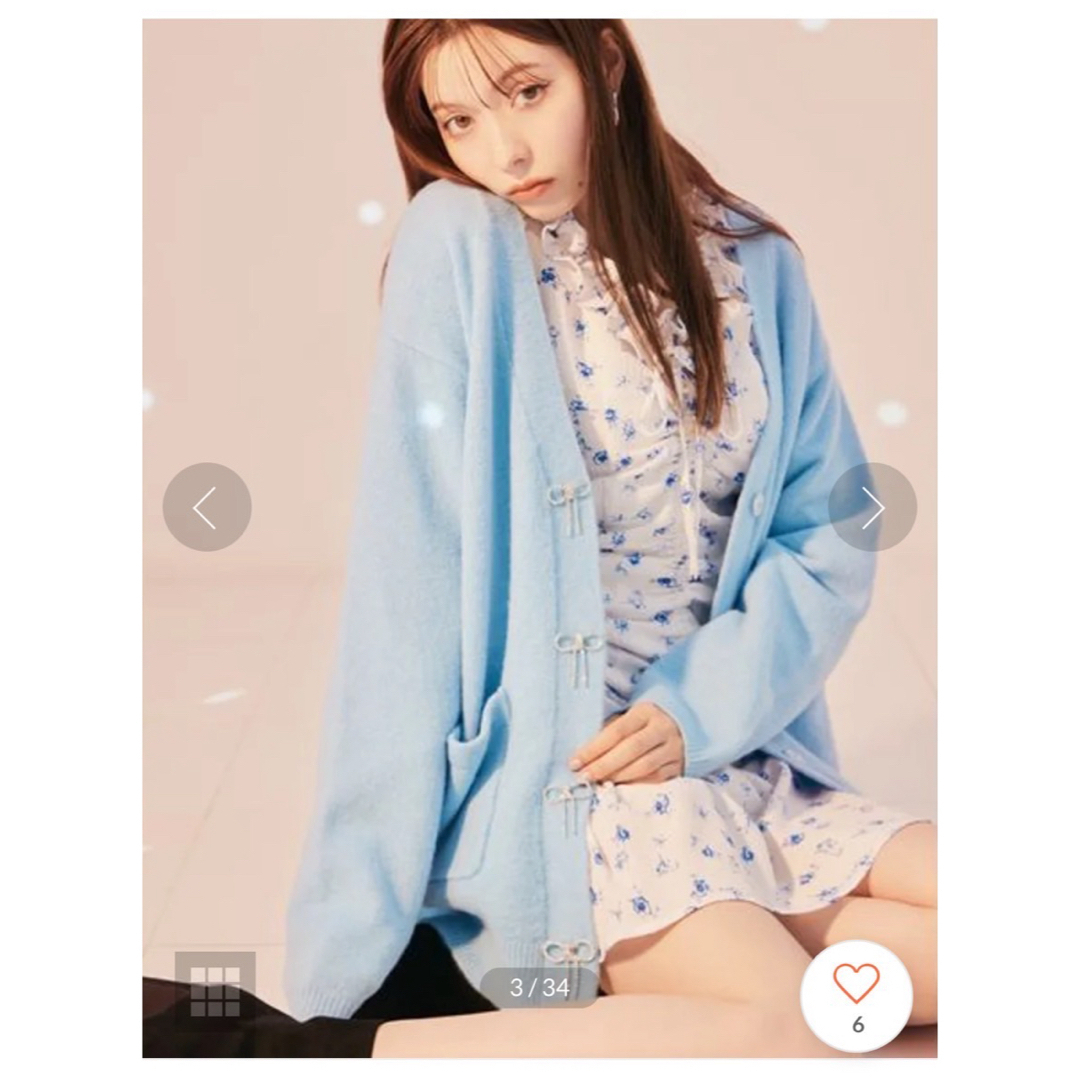This screenshot has width=1080, height=1080.
Task: Go to the previous product photo
Action: click(206, 507)
